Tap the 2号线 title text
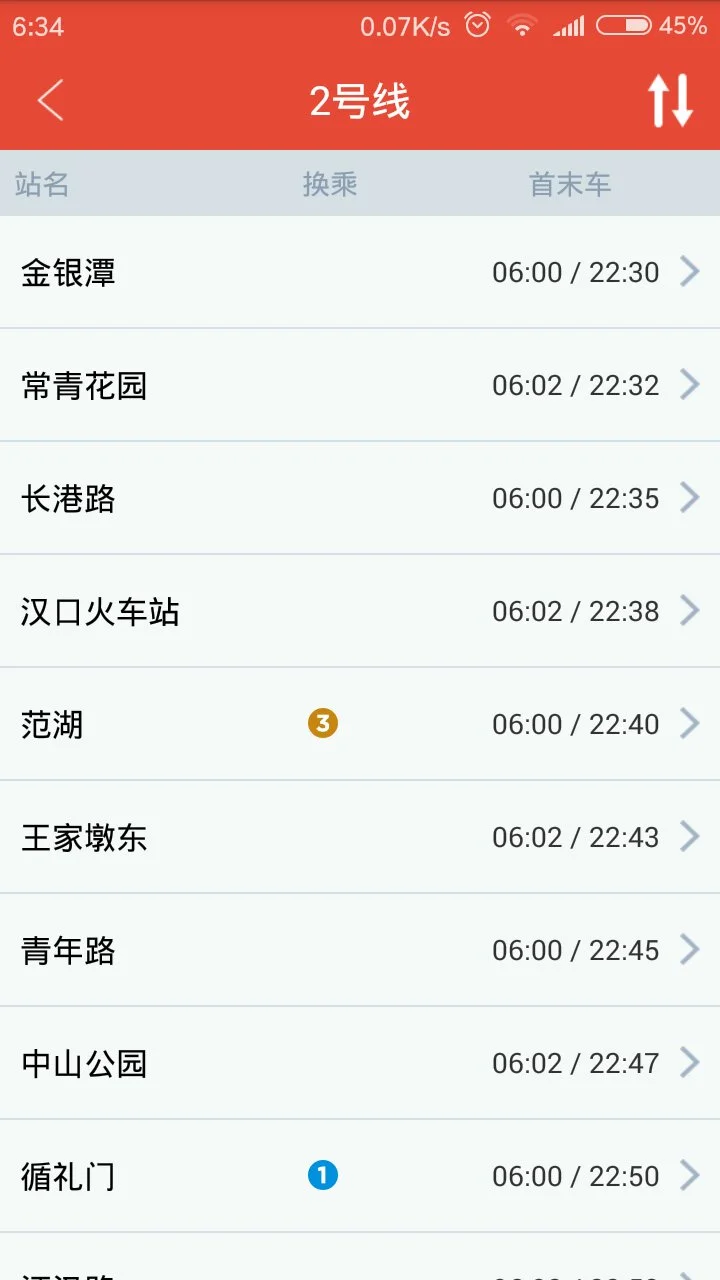Image resolution: width=720 pixels, height=1280 pixels. coord(360,100)
